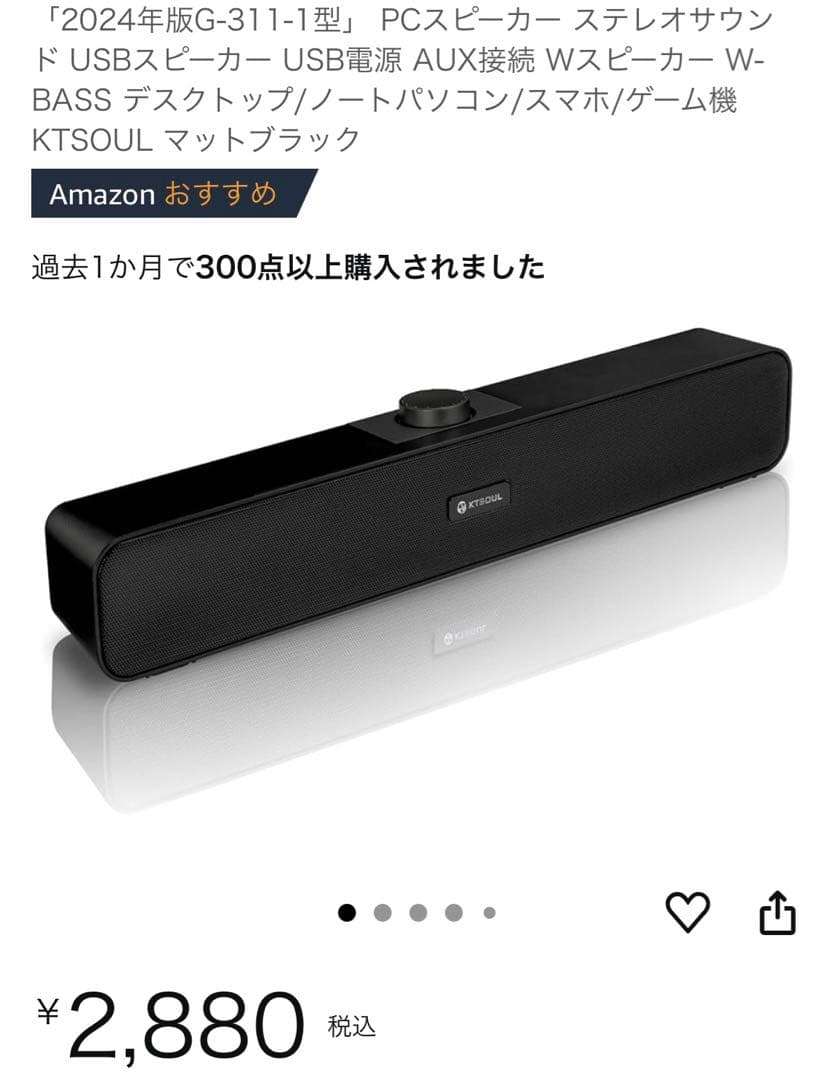Select the fourth carousel indicator dot
Image resolution: width=836 pixels, height=1080 pixels.
[x=454, y=912]
